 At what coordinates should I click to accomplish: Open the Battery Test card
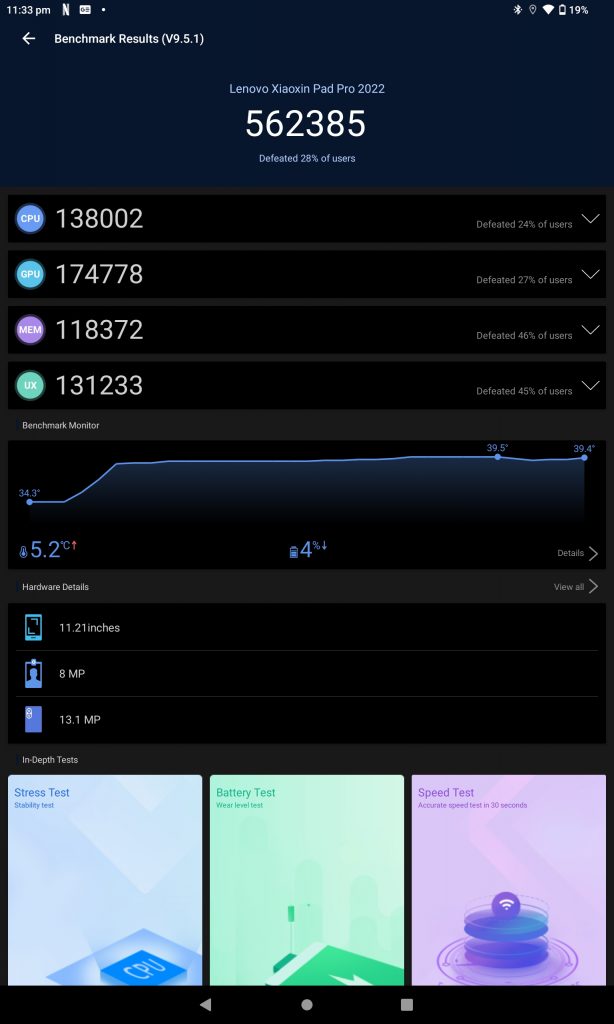tap(307, 880)
